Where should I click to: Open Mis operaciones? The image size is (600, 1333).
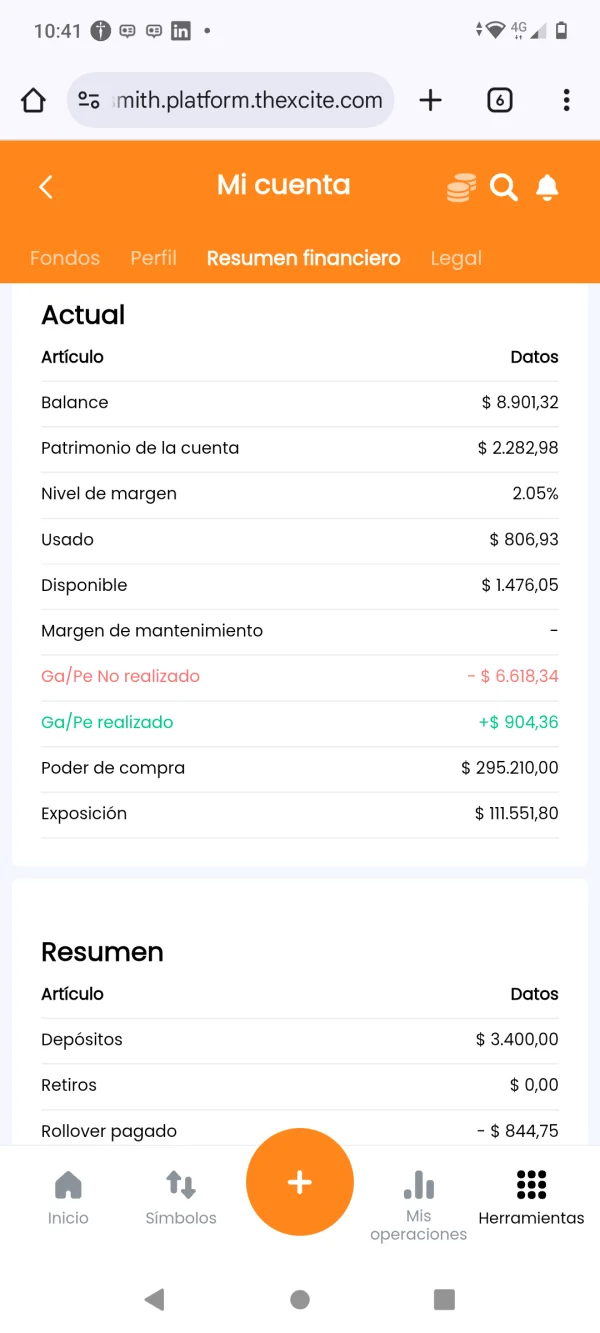(418, 1205)
